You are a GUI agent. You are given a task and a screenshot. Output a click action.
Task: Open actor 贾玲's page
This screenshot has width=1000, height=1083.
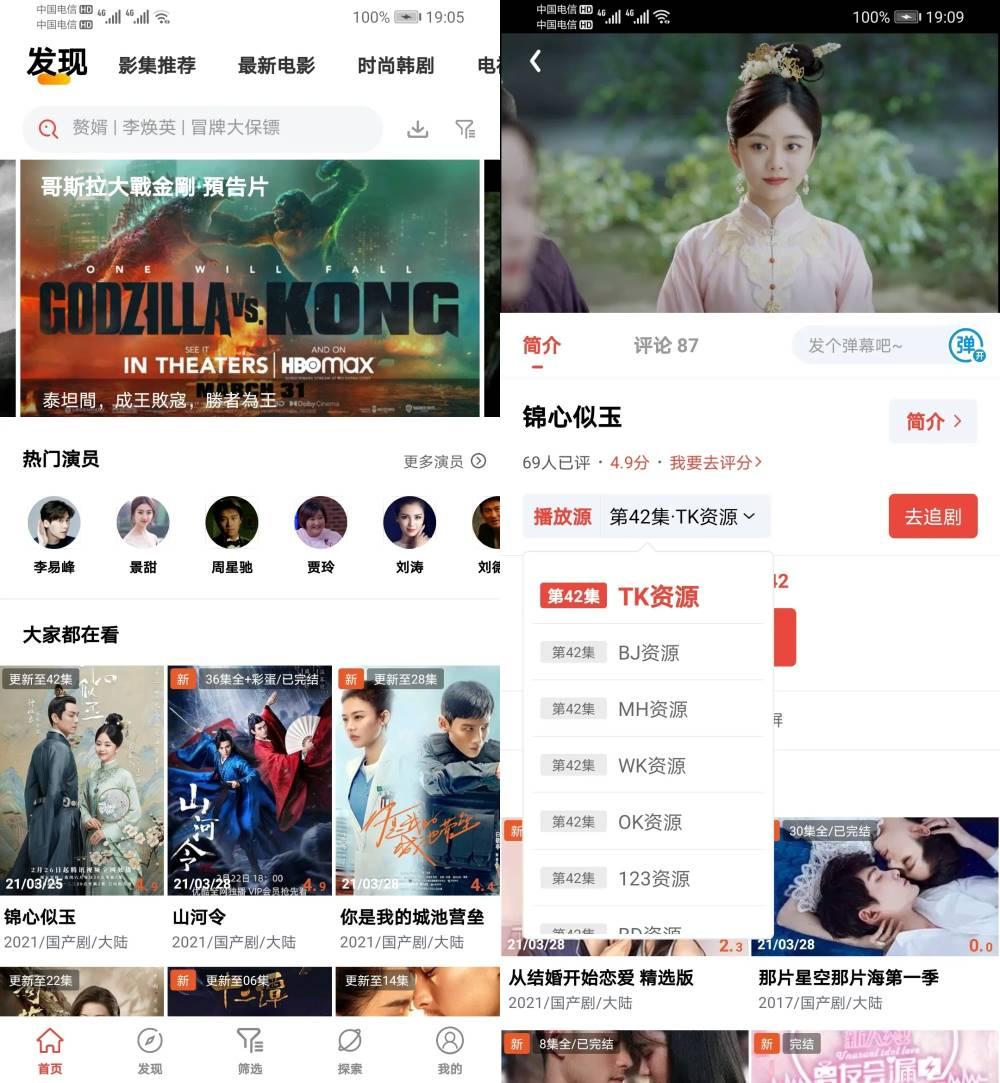tap(321, 532)
